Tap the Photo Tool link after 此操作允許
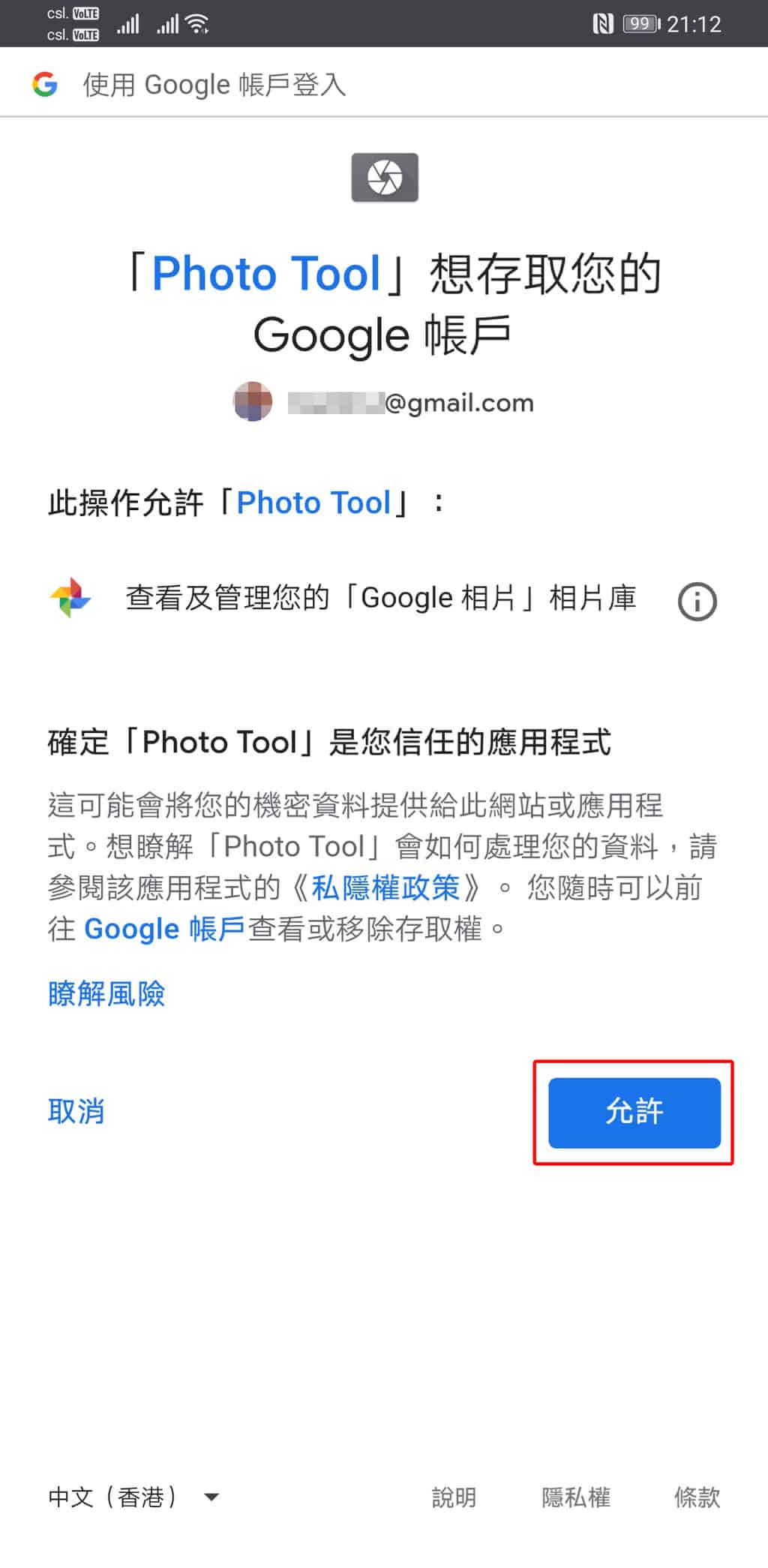This screenshot has height=1568, width=768. pos(313,503)
